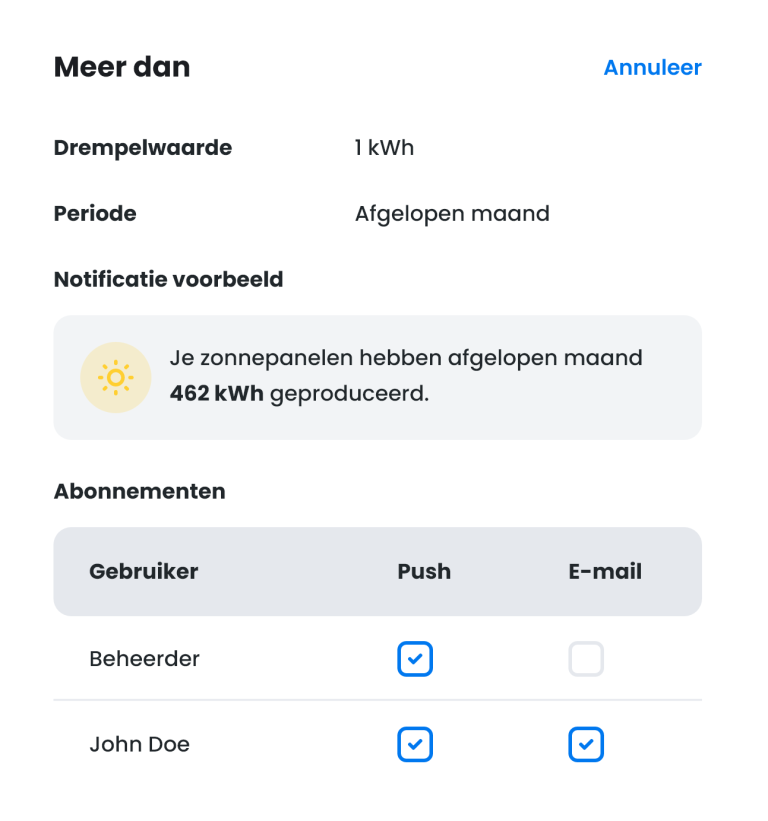Click the Annuleer link
The image size is (768, 821).
pos(652,68)
